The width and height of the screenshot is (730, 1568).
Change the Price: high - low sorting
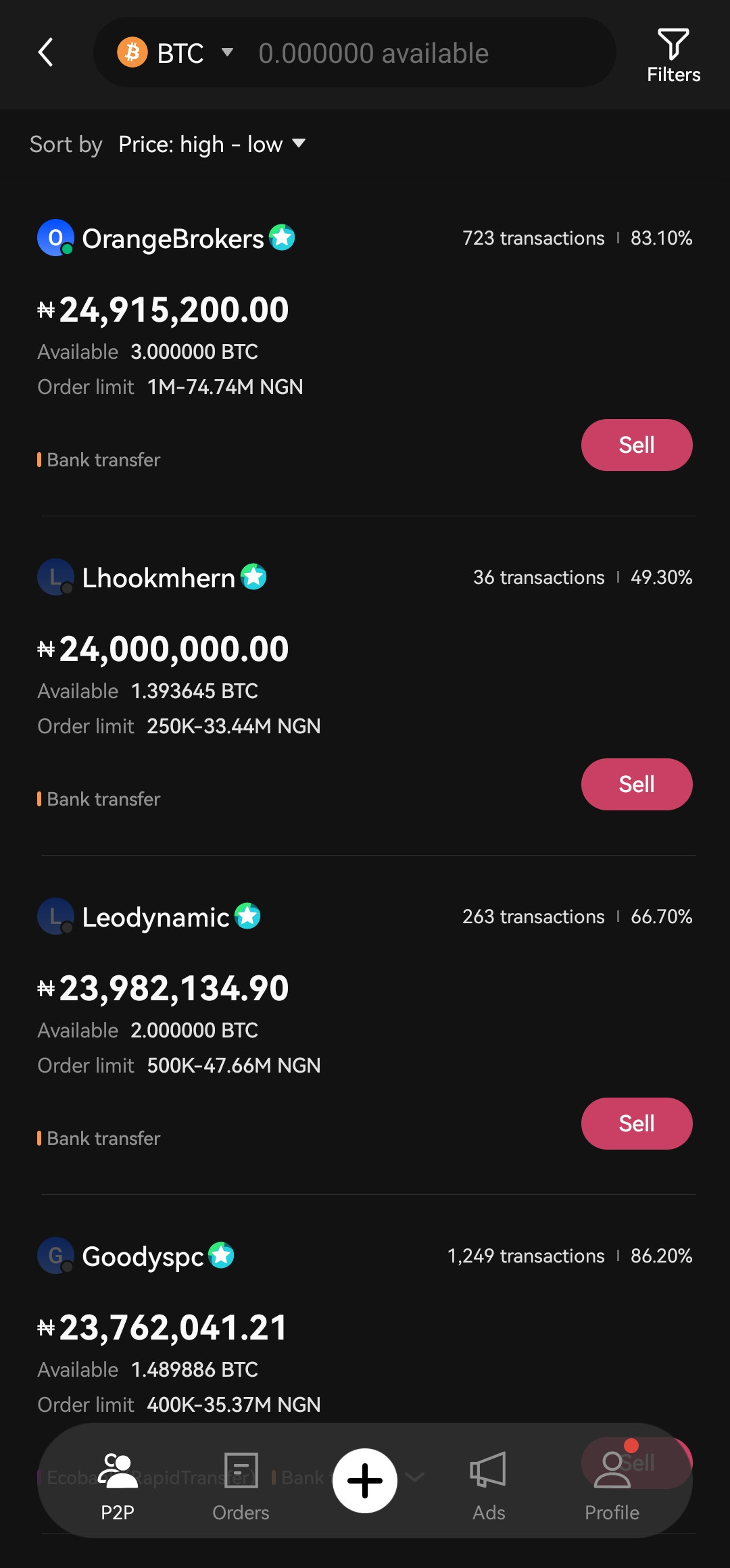tap(212, 144)
